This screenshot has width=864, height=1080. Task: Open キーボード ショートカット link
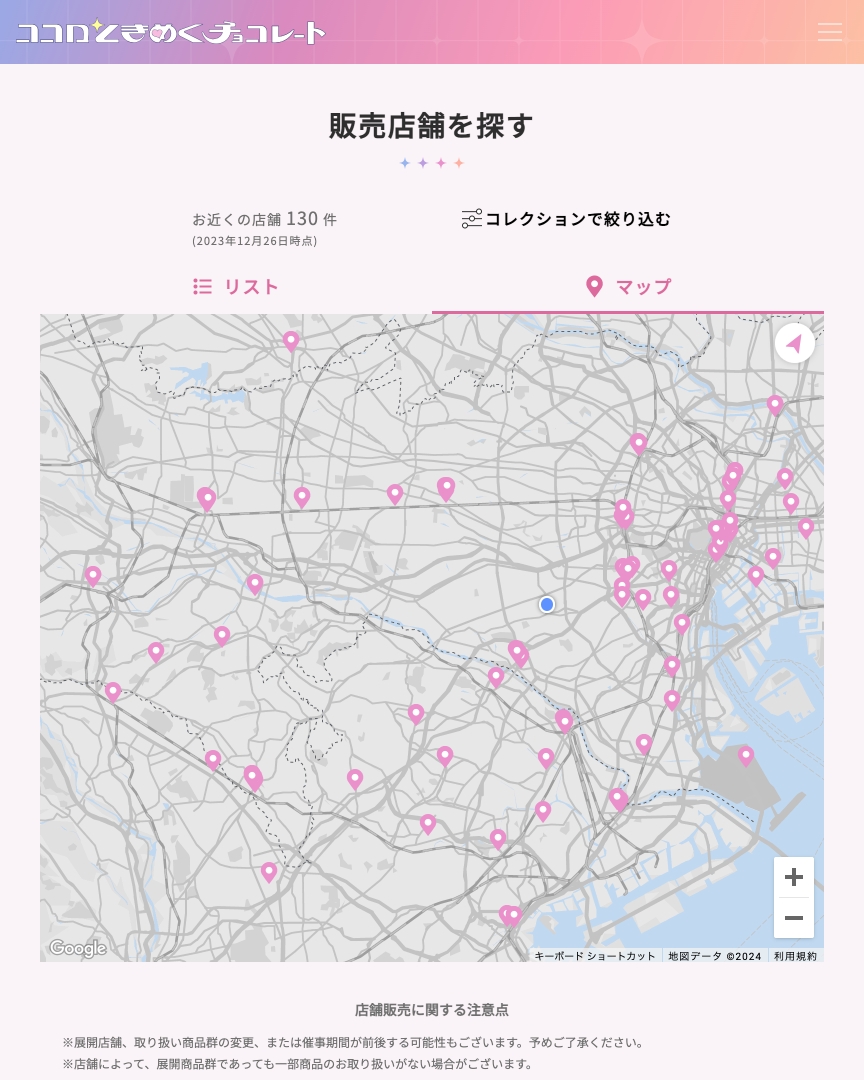(x=595, y=956)
